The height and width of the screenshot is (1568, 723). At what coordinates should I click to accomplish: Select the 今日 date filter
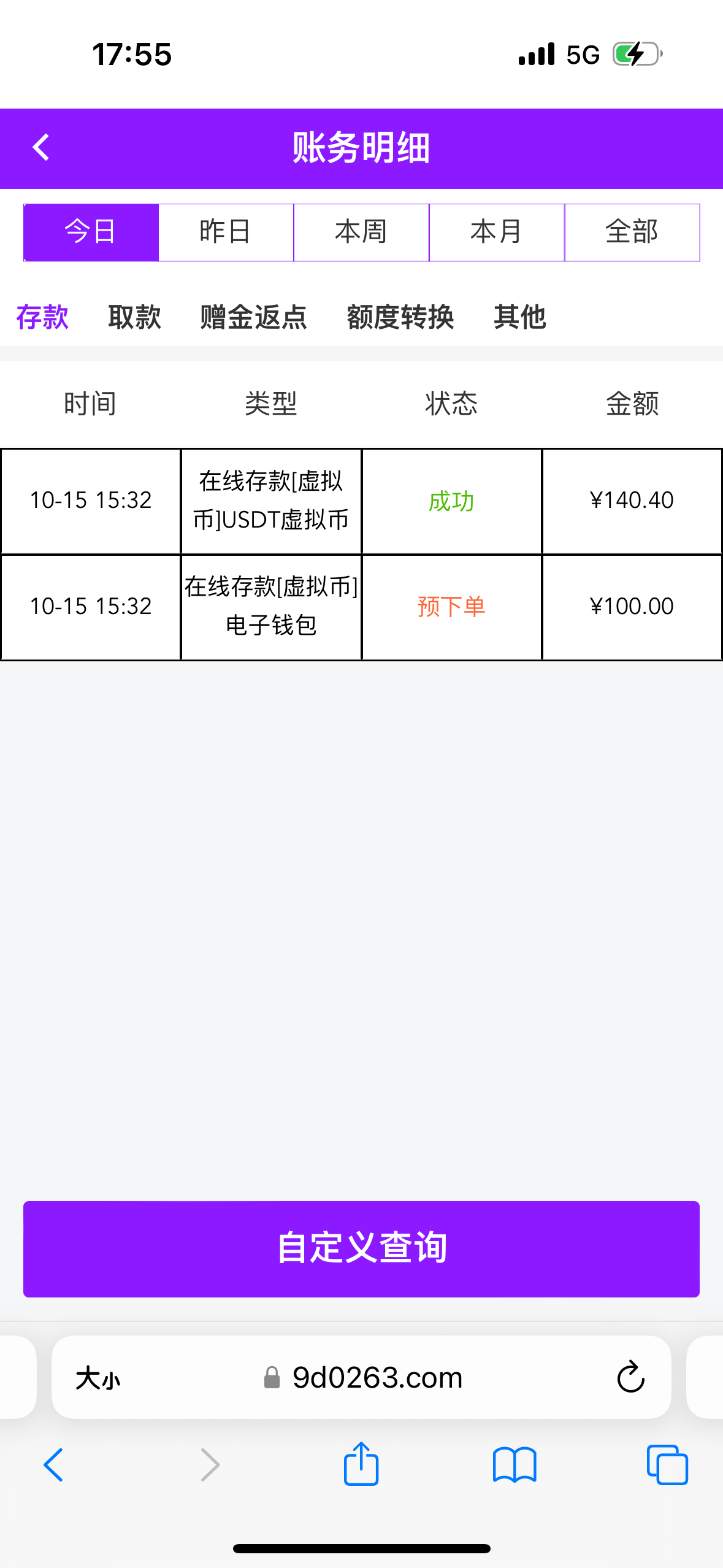(x=91, y=233)
